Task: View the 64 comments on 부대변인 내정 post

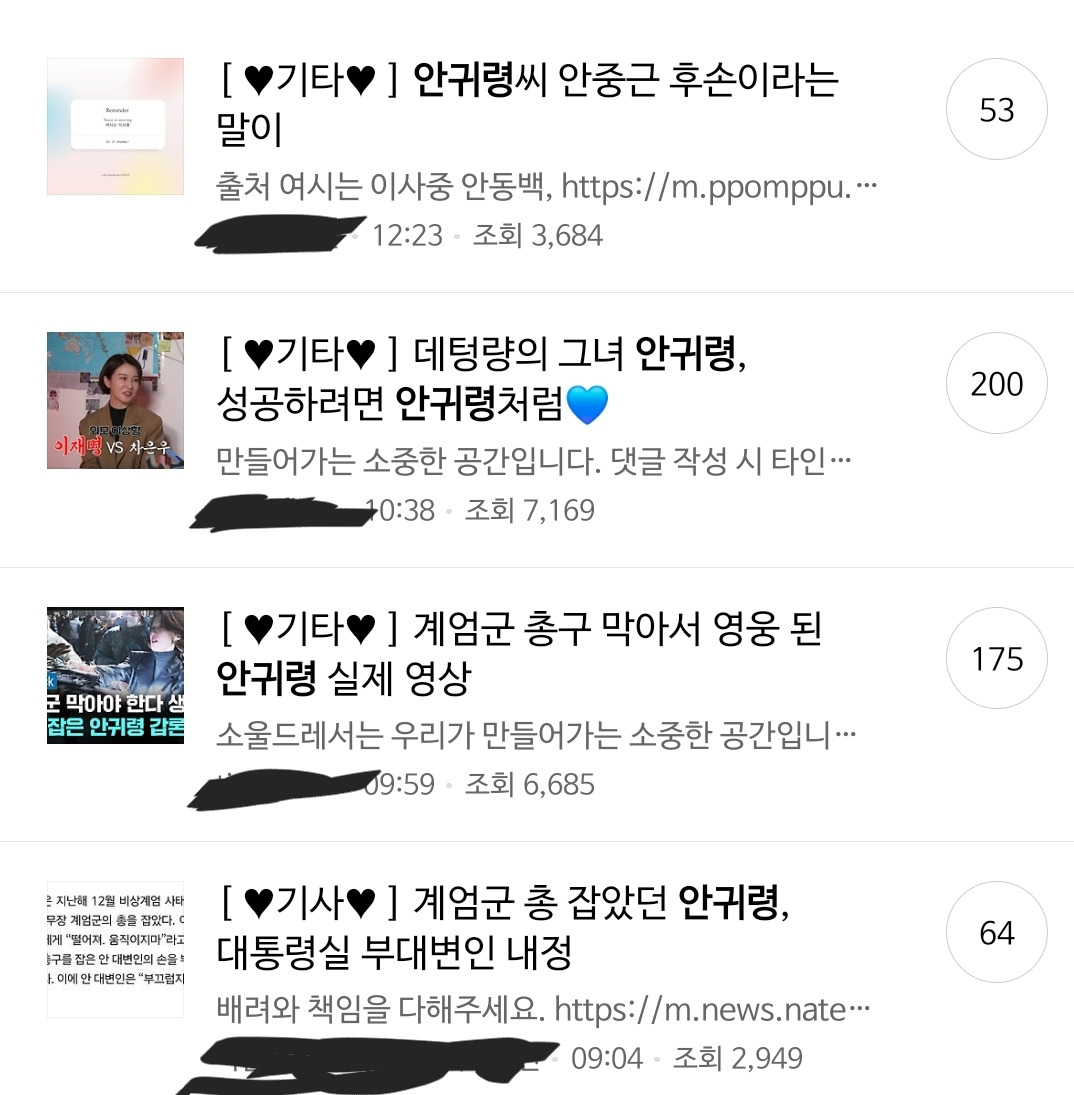Action: tap(996, 933)
